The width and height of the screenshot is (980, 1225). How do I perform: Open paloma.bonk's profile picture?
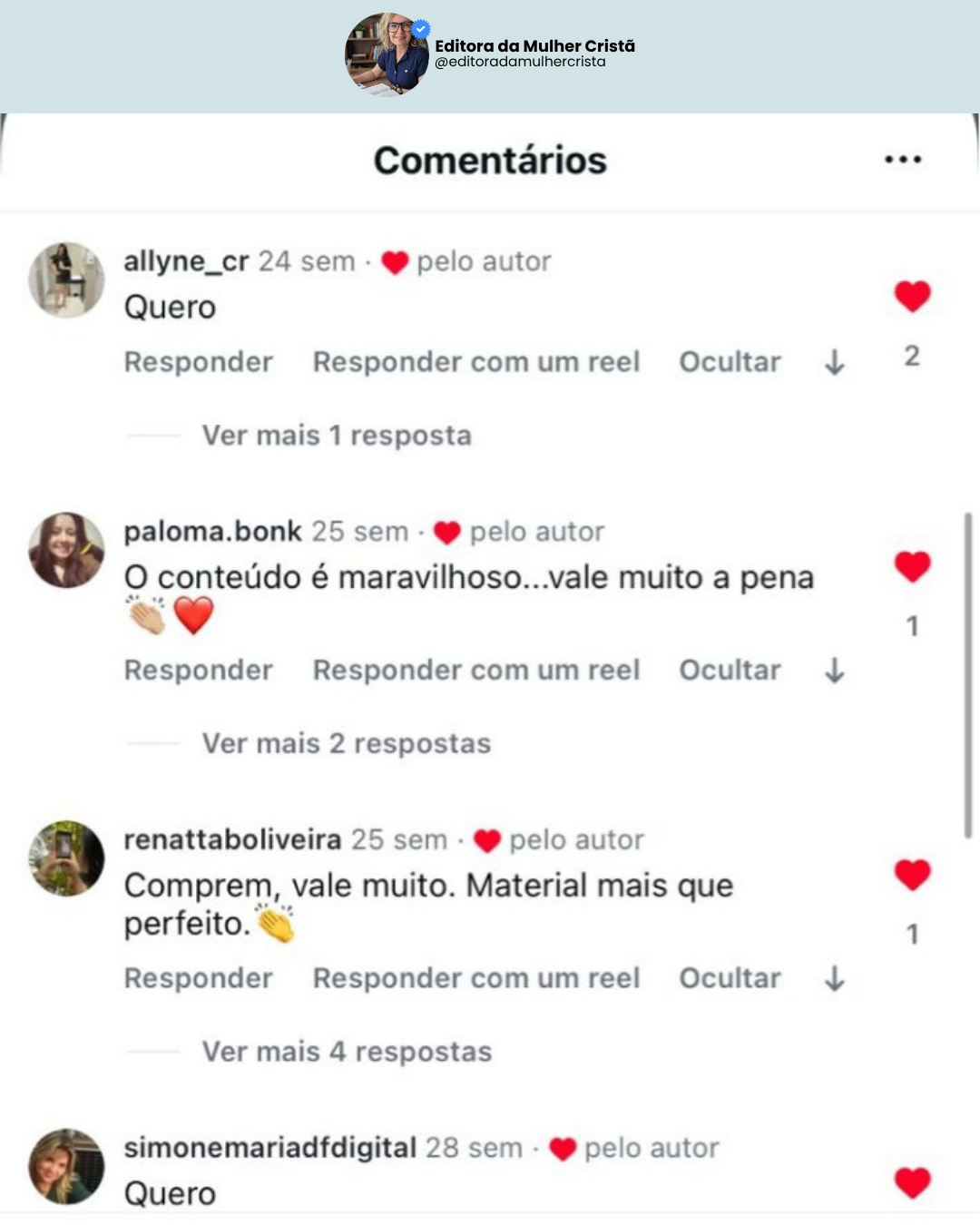tap(65, 550)
